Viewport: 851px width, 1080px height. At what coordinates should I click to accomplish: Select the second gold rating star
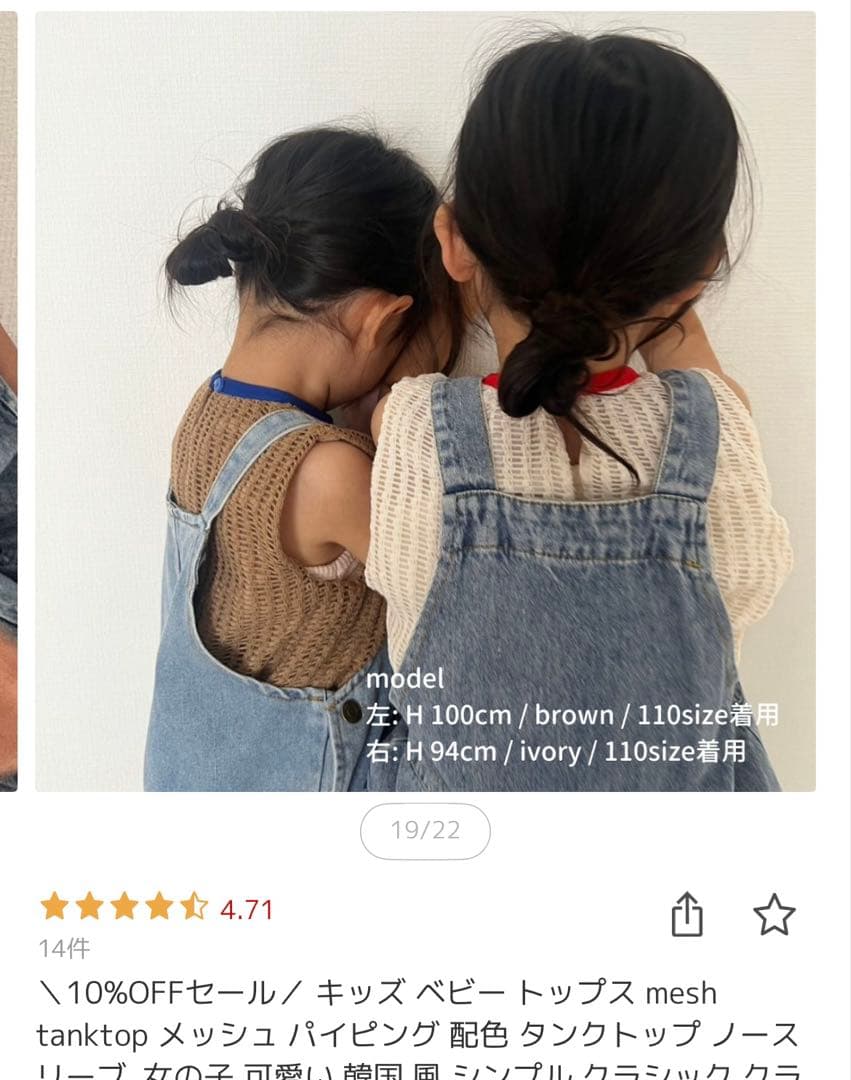[88, 908]
